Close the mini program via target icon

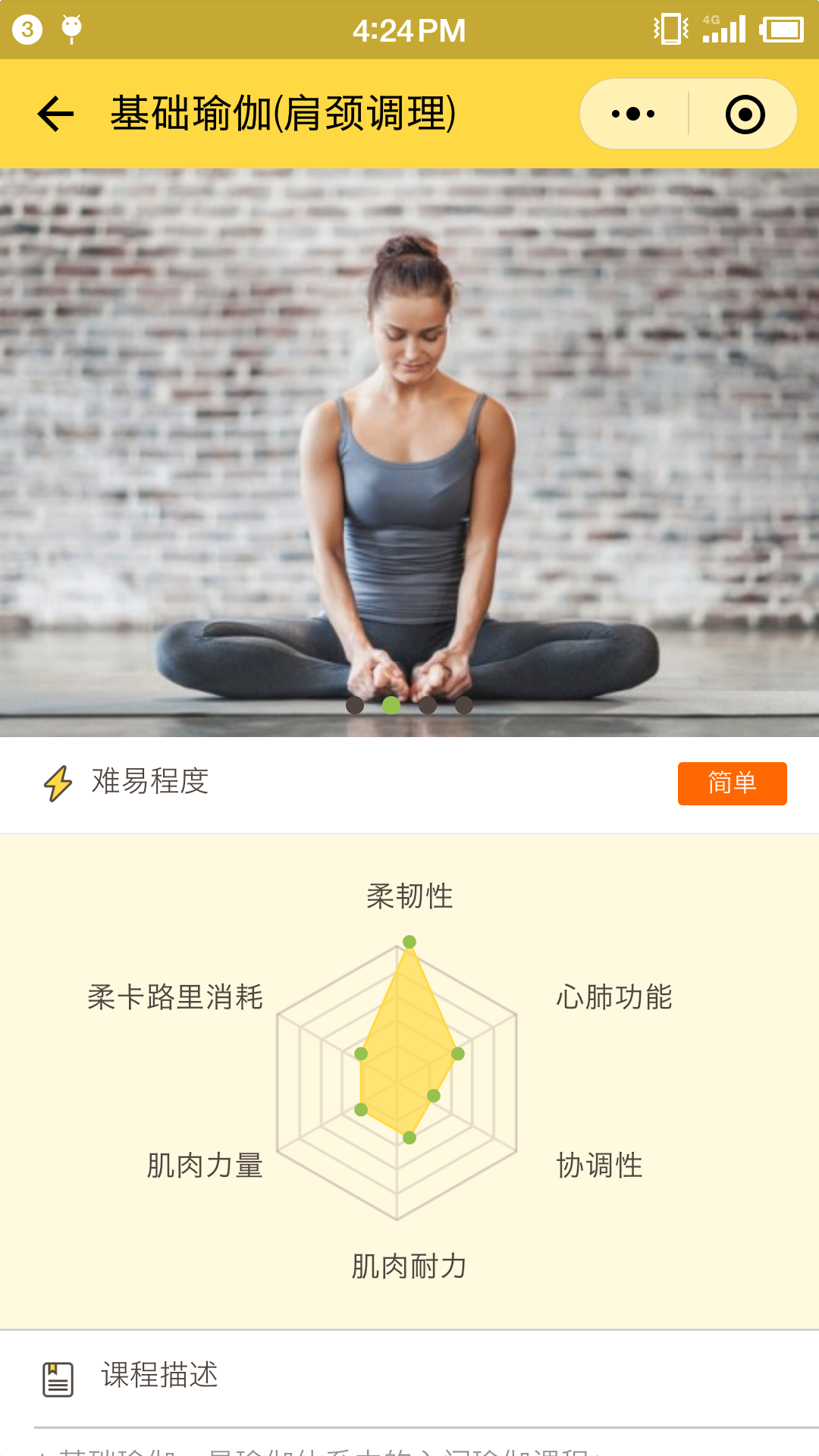pyautogui.click(x=745, y=115)
